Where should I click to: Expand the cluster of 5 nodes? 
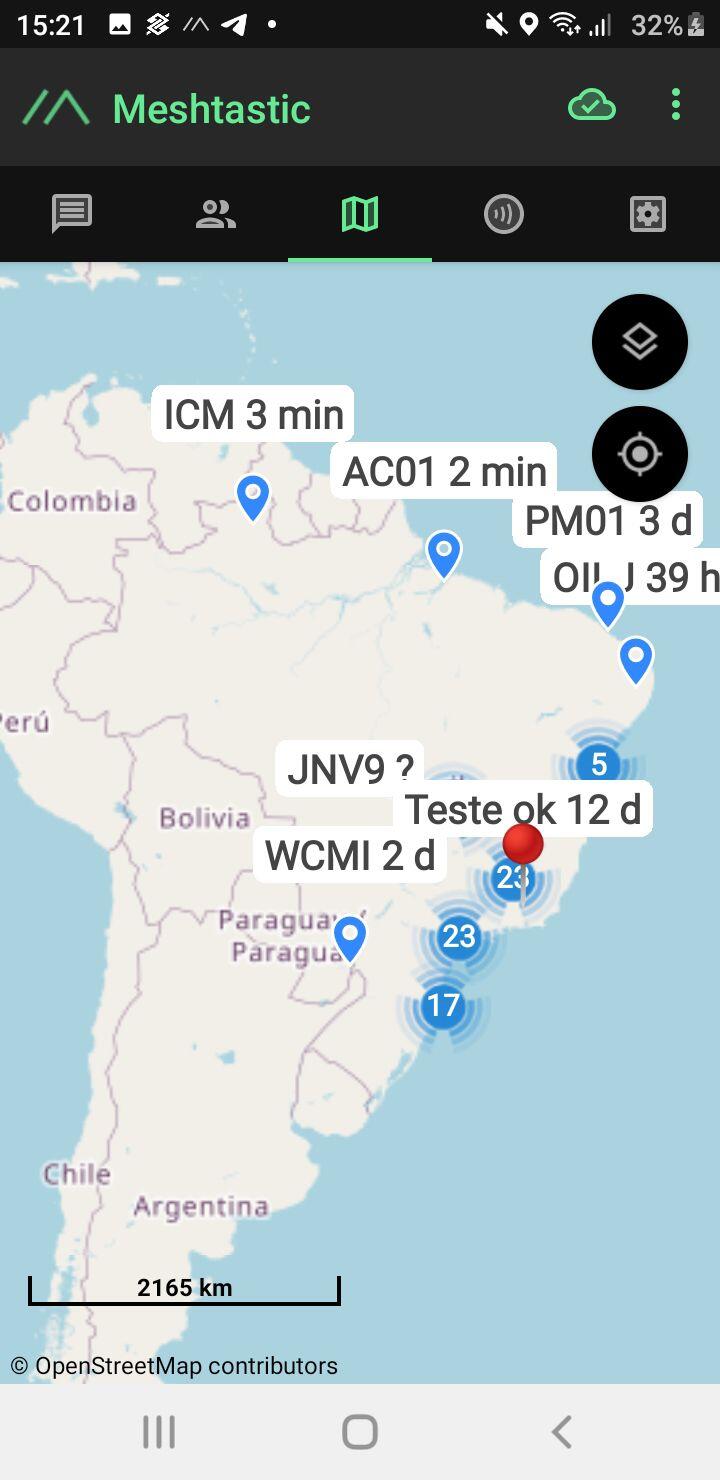tap(599, 765)
